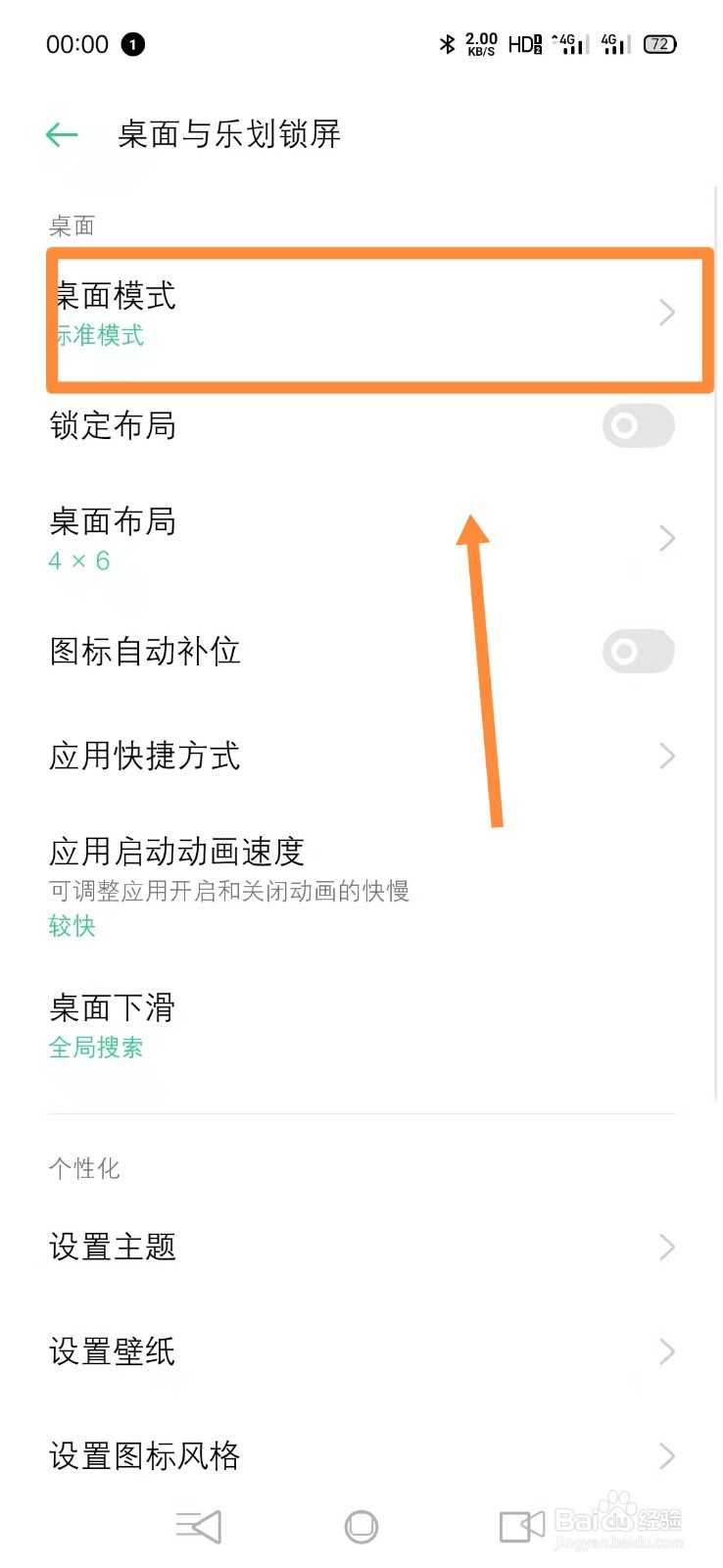Turn on 图标自动补位 toggle

click(x=638, y=651)
